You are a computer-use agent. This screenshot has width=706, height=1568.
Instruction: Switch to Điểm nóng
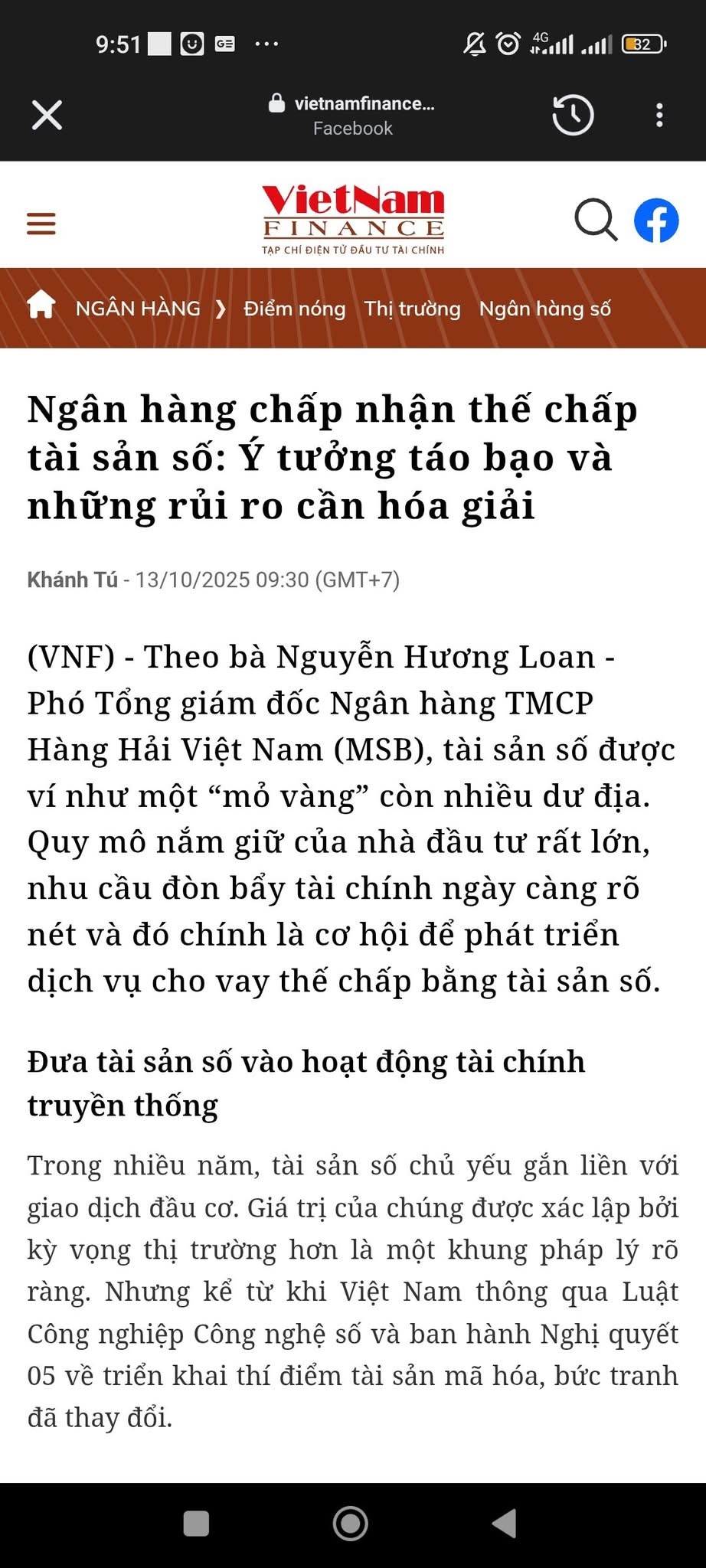pos(295,309)
